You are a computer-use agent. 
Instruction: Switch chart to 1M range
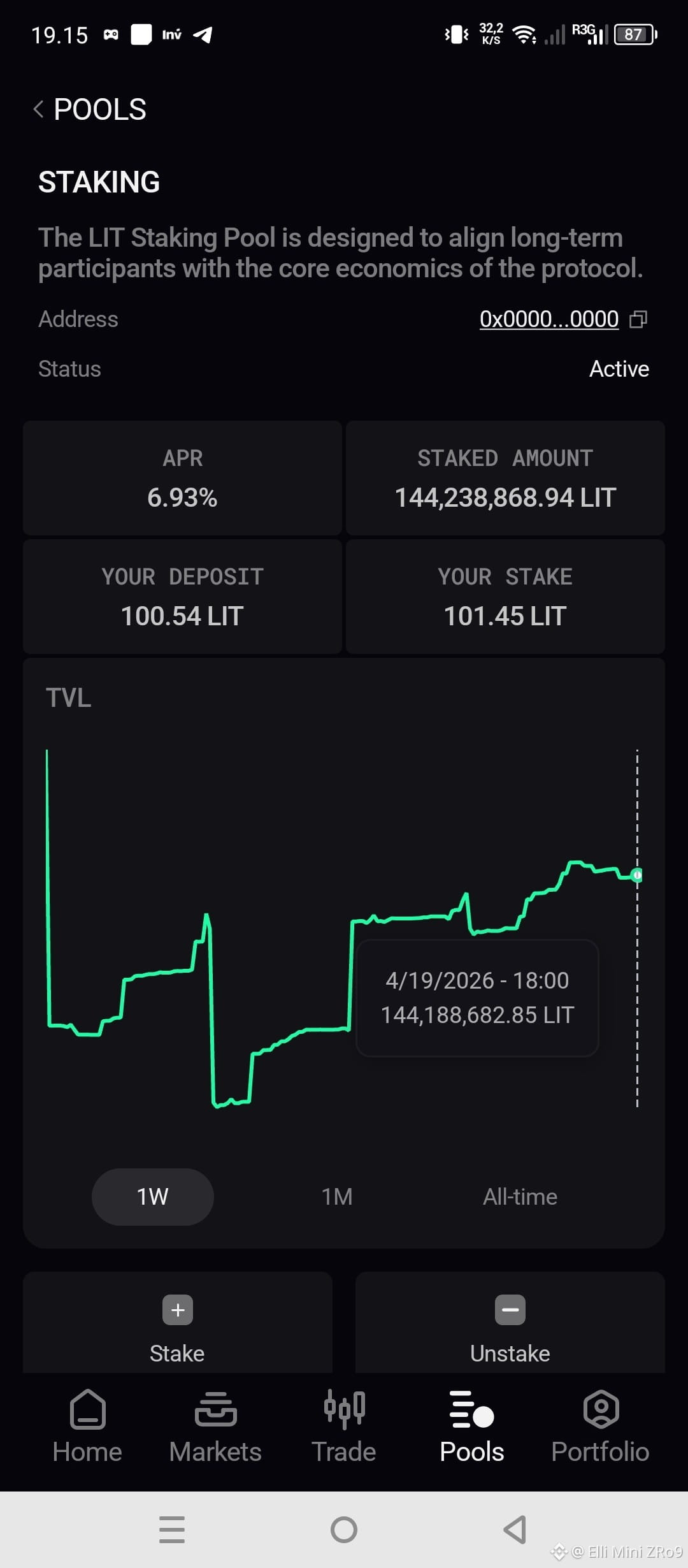coord(337,1196)
